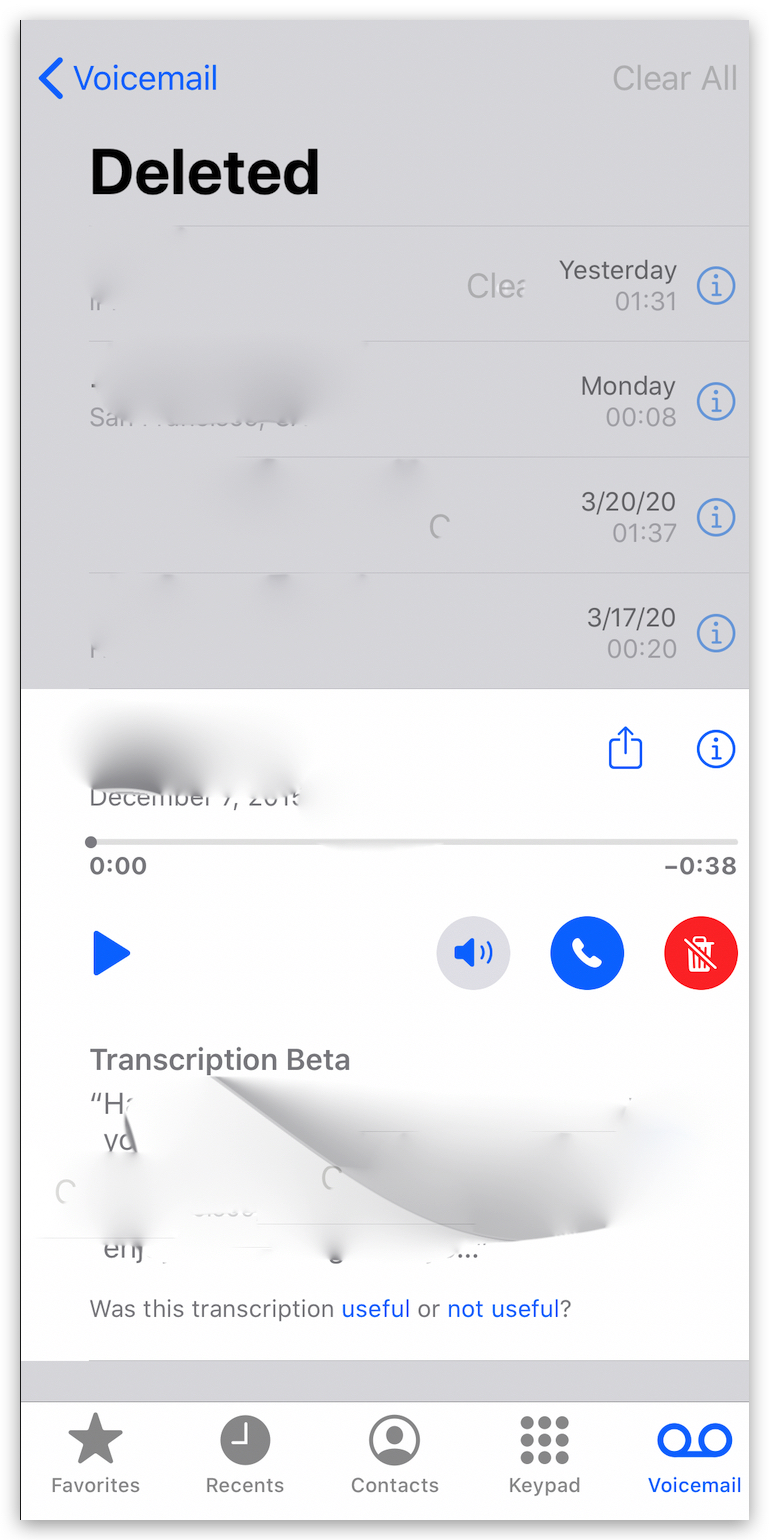Open info for the 3/20/20 voicemail

[716, 517]
